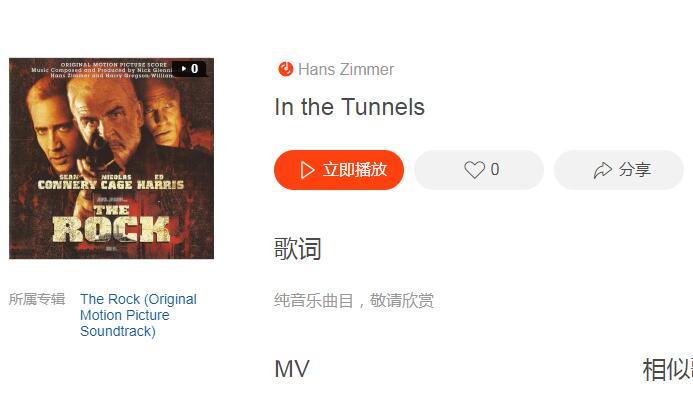Play In the Tunnels with 立即播放
This screenshot has width=693, height=402.
(339, 170)
